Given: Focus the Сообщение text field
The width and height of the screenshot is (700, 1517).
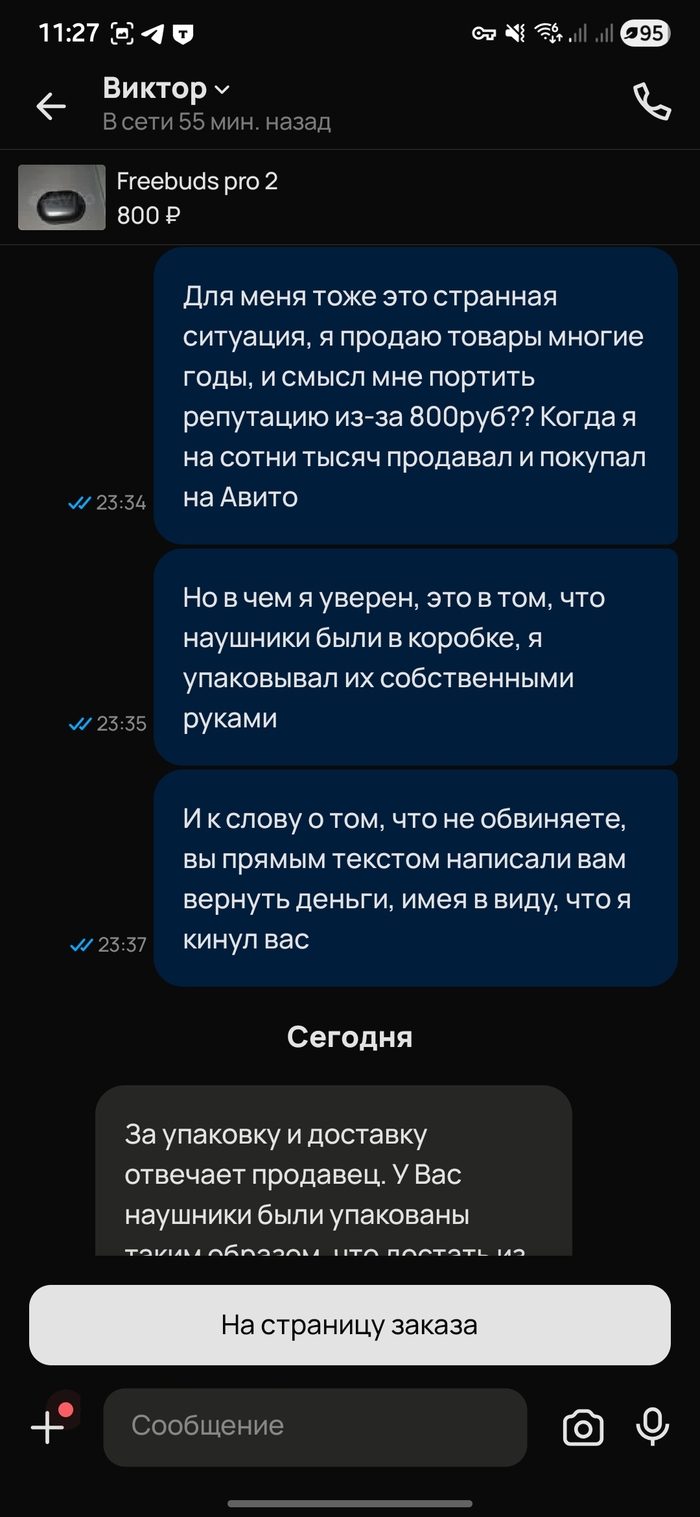Looking at the screenshot, I should [314, 1426].
